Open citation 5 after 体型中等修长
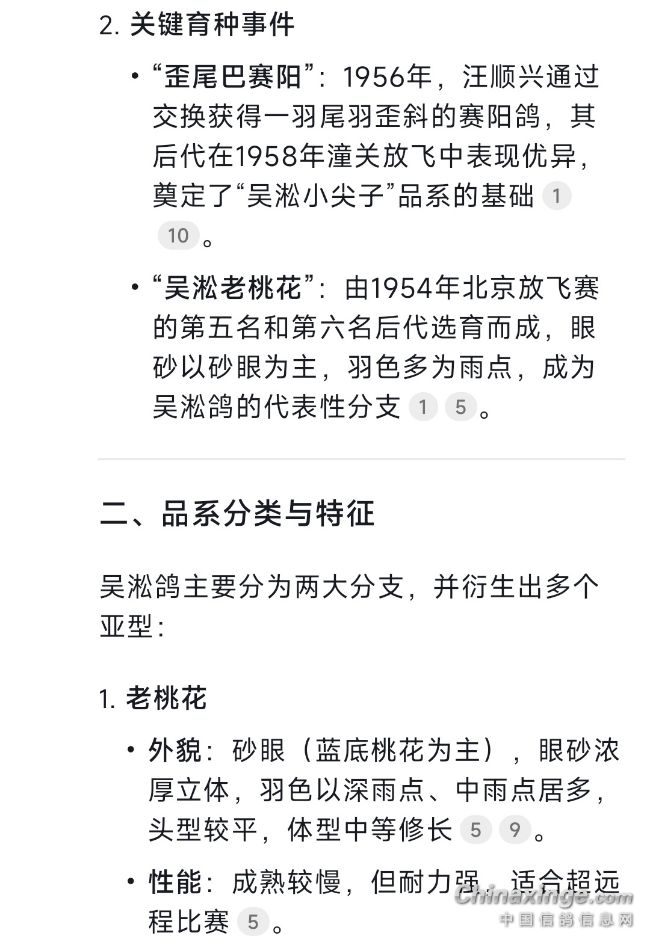 [476, 829]
